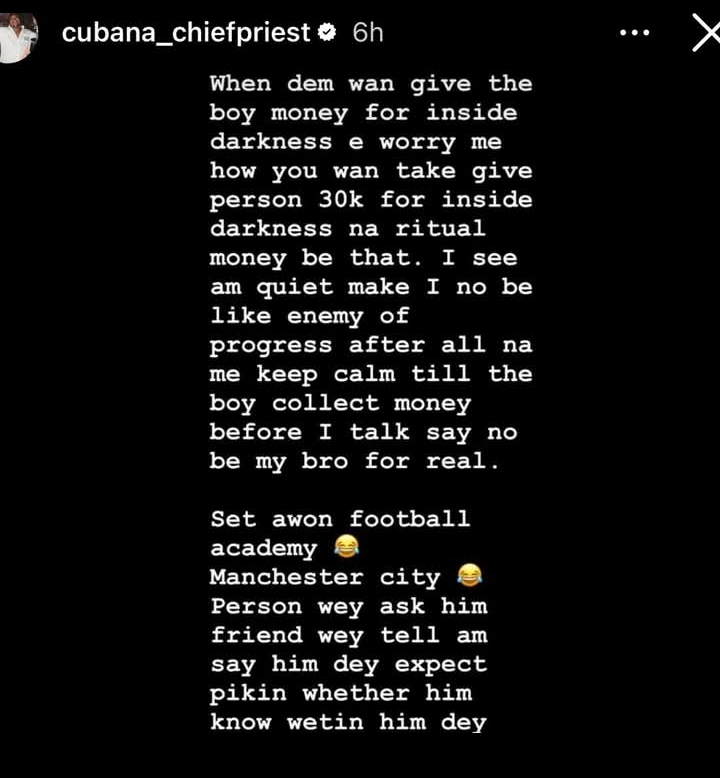Close the story viewer
The height and width of the screenshot is (778, 720).
tap(706, 33)
